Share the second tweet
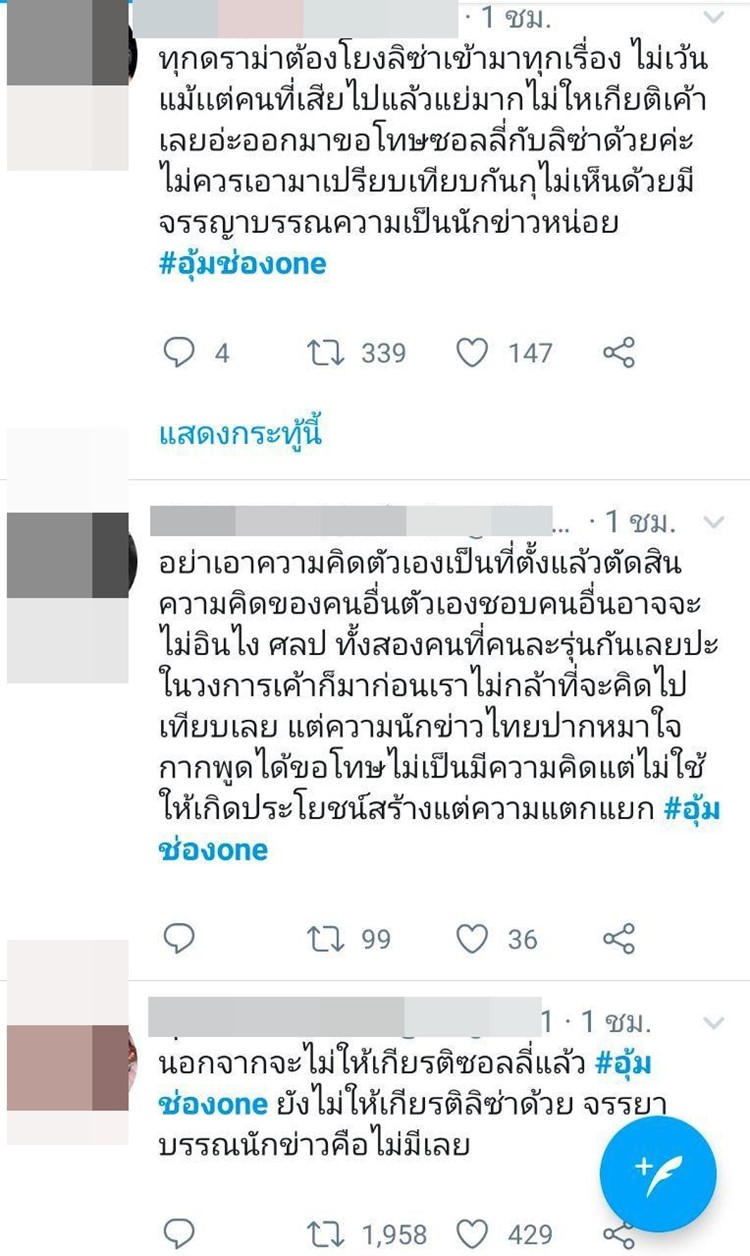The image size is (750, 1256). pos(619,939)
